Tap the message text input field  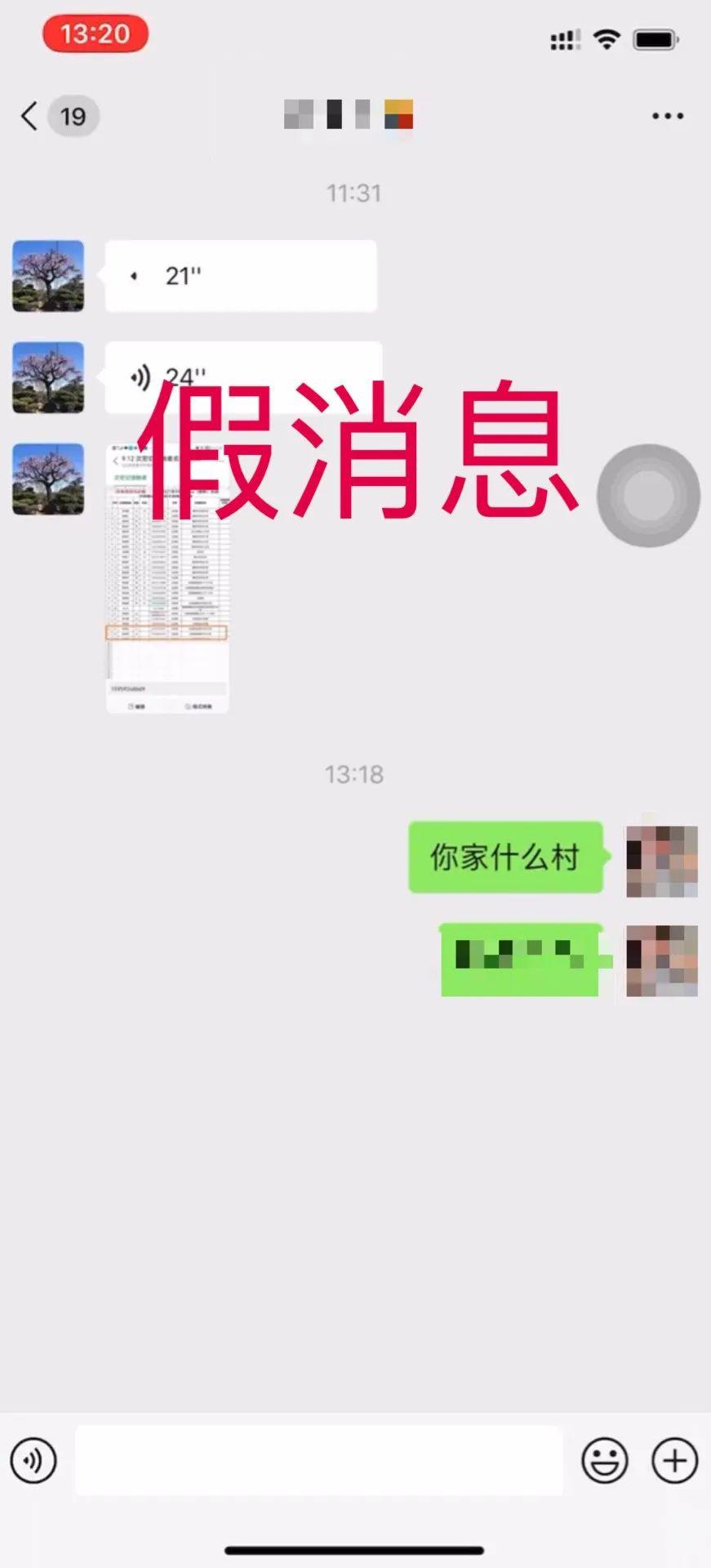click(x=318, y=1459)
